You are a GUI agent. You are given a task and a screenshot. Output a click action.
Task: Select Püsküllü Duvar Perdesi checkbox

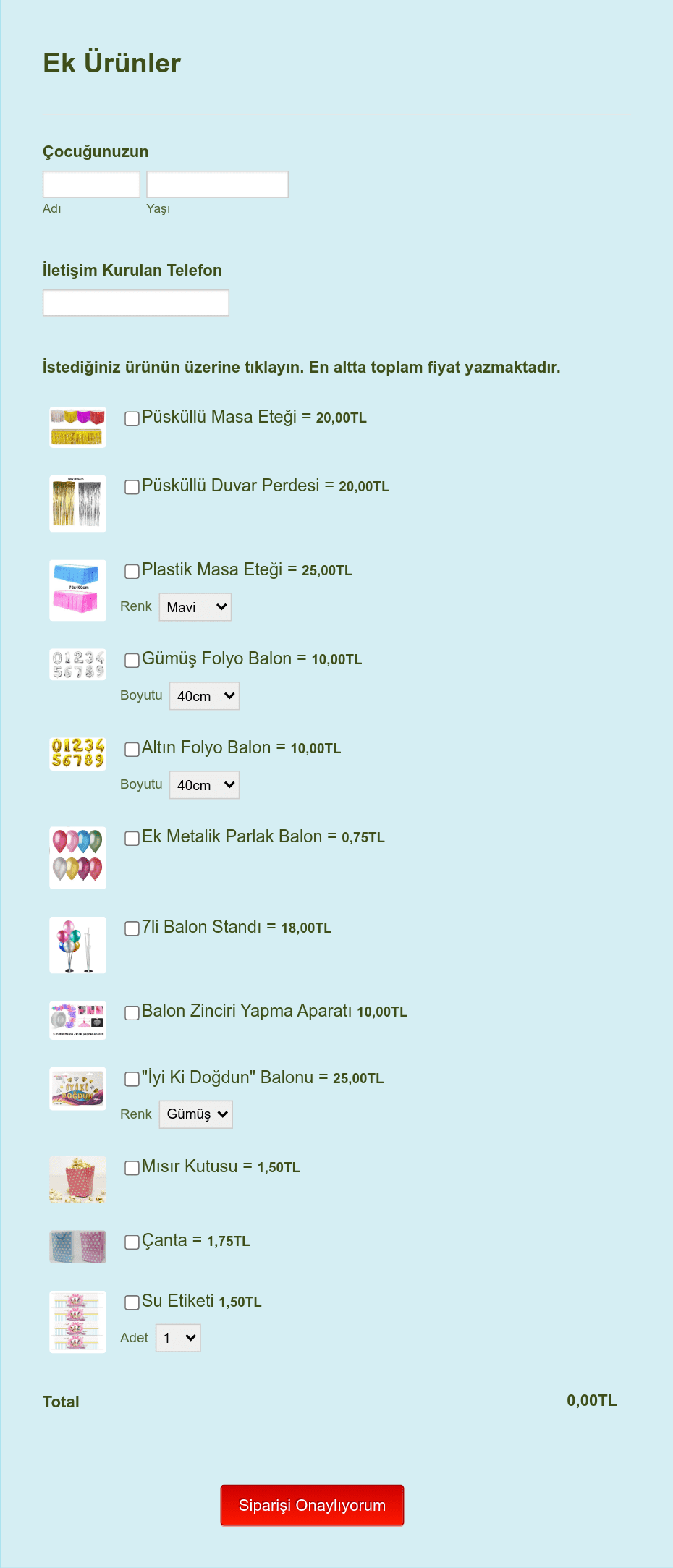(x=132, y=487)
